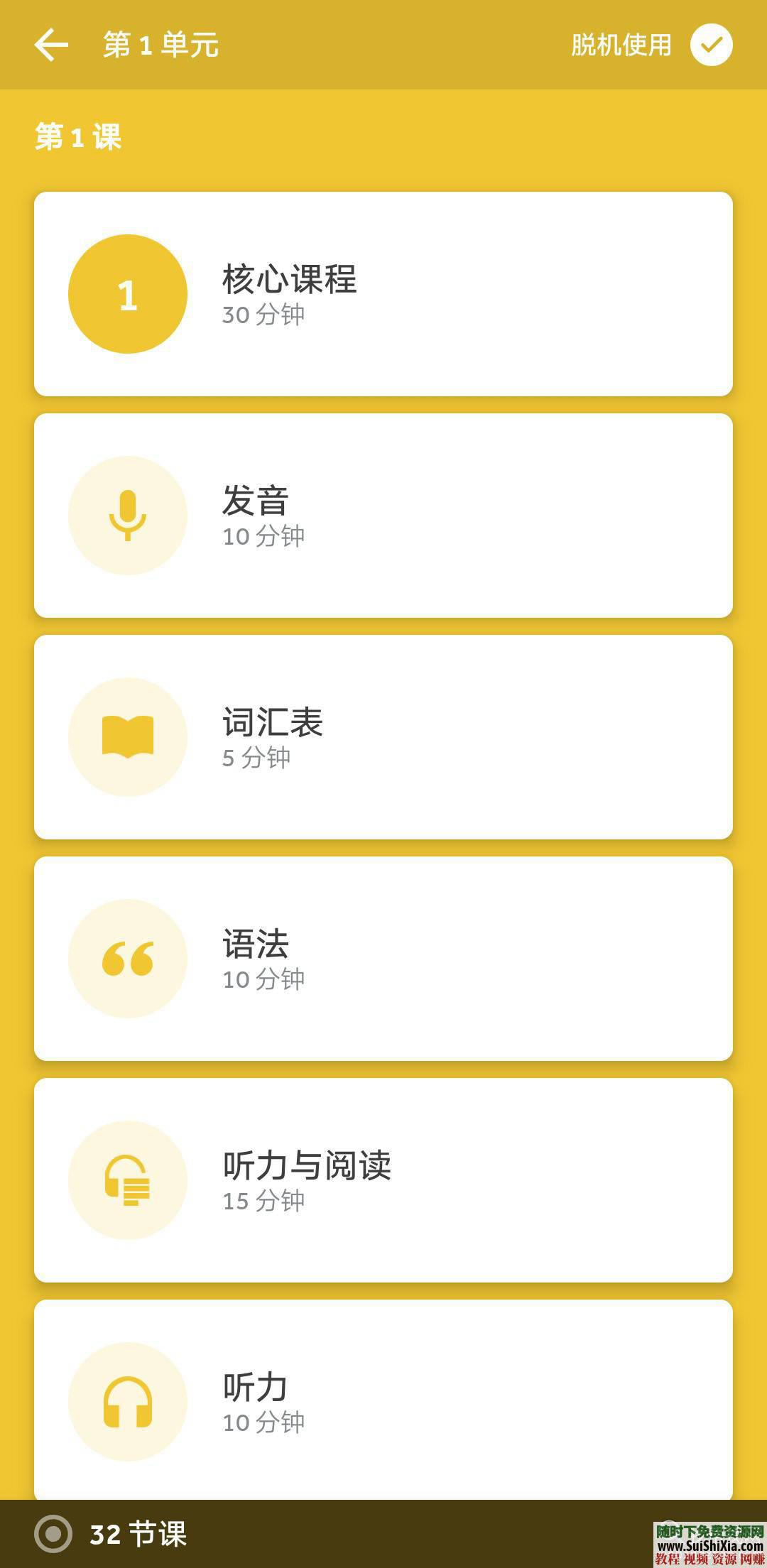Screen dimensions: 767x1568
Task: Open the 核心课程 lesson card
Action: point(383,295)
